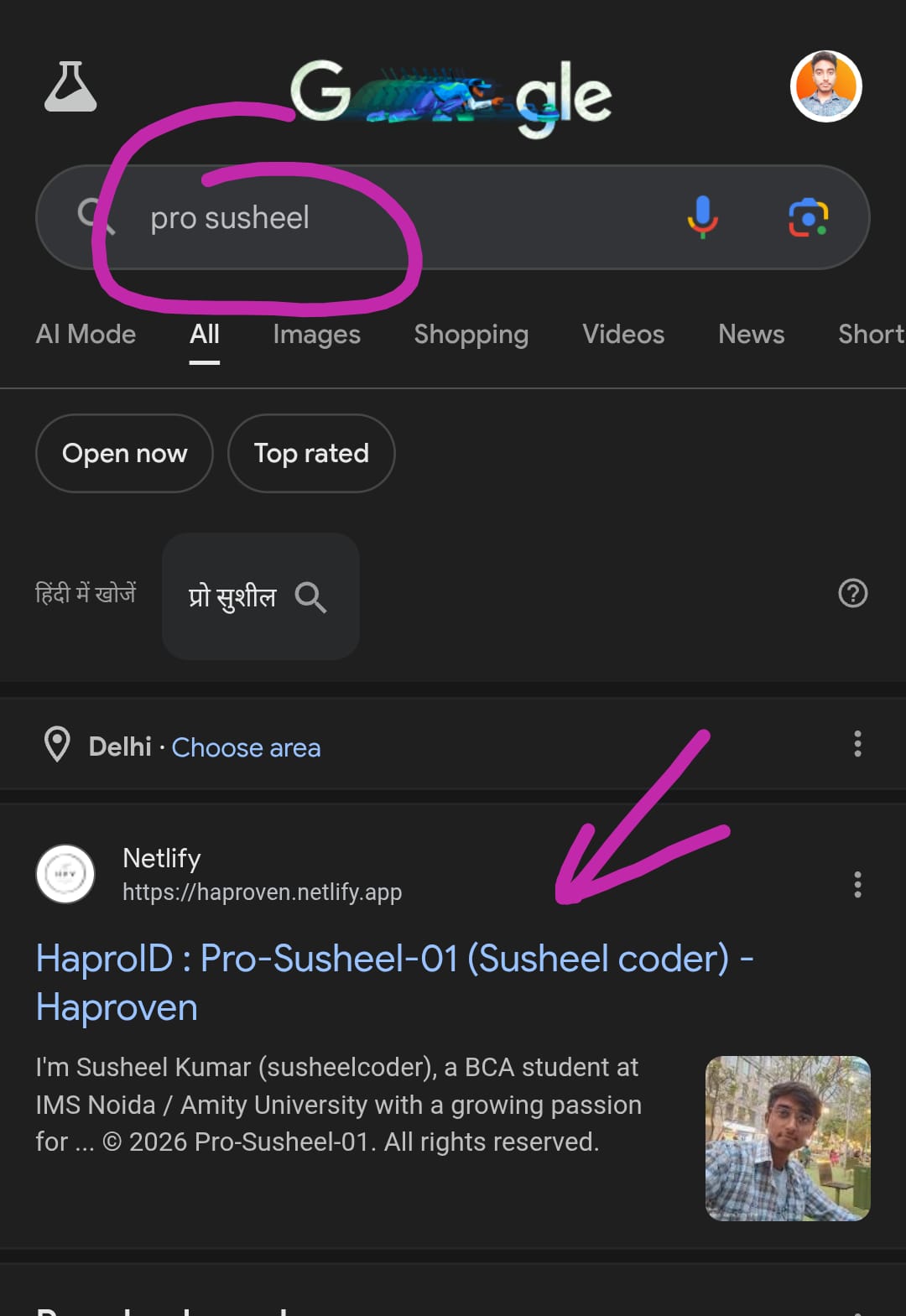Viewport: 906px width, 1316px height.
Task: Open the Netlify result thumbnail photo
Action: click(787, 1138)
